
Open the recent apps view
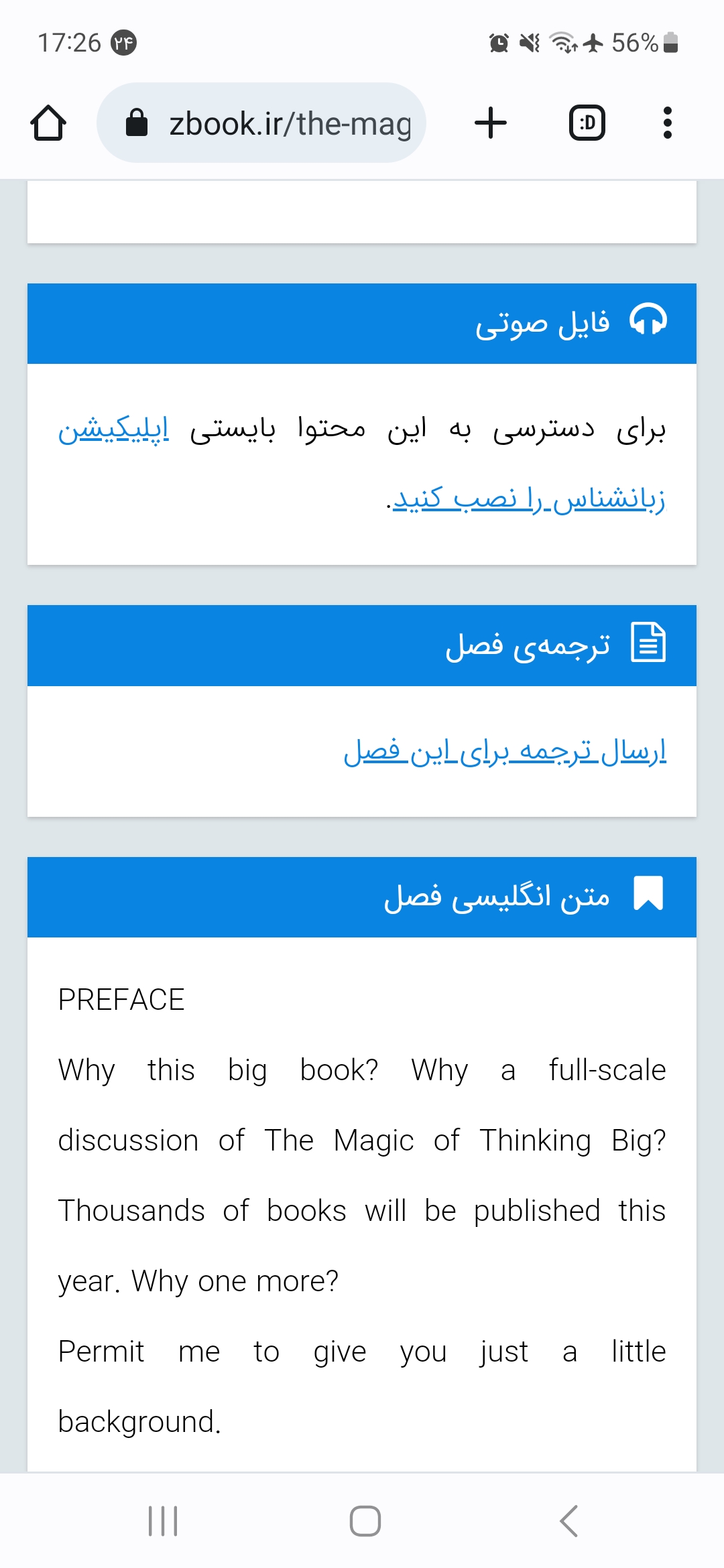[163, 1520]
